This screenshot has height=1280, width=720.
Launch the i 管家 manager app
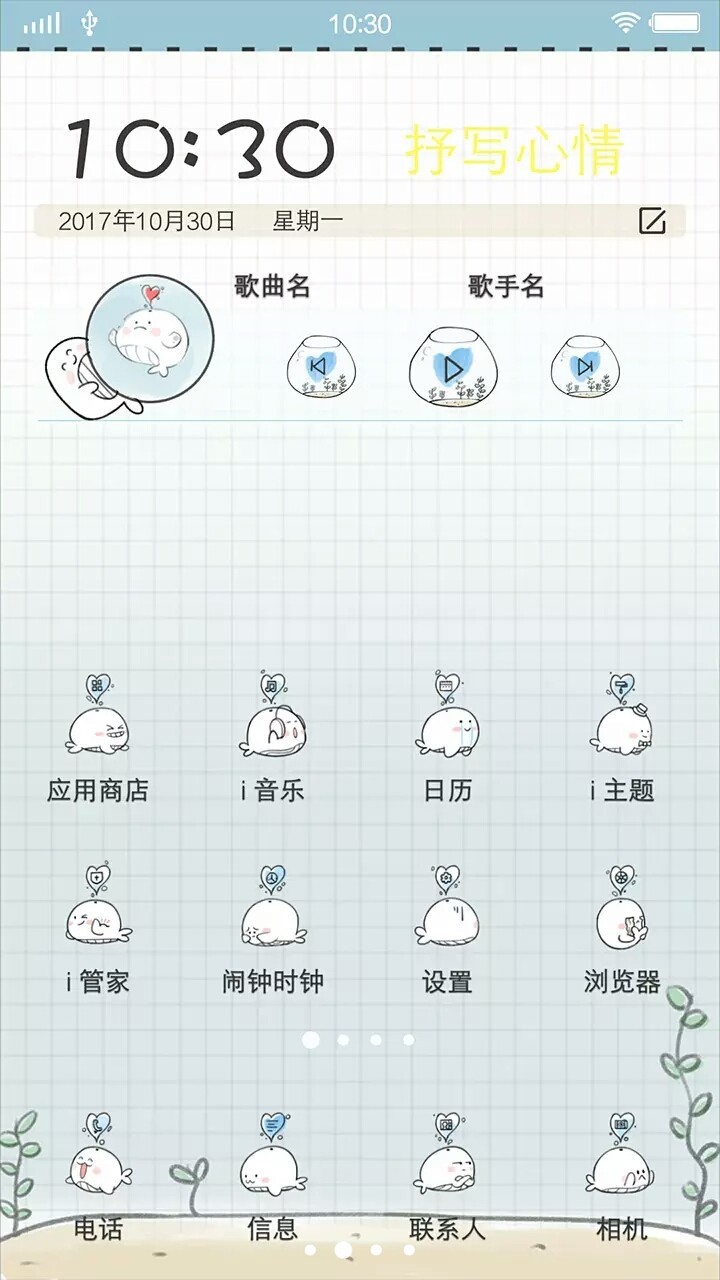97,920
